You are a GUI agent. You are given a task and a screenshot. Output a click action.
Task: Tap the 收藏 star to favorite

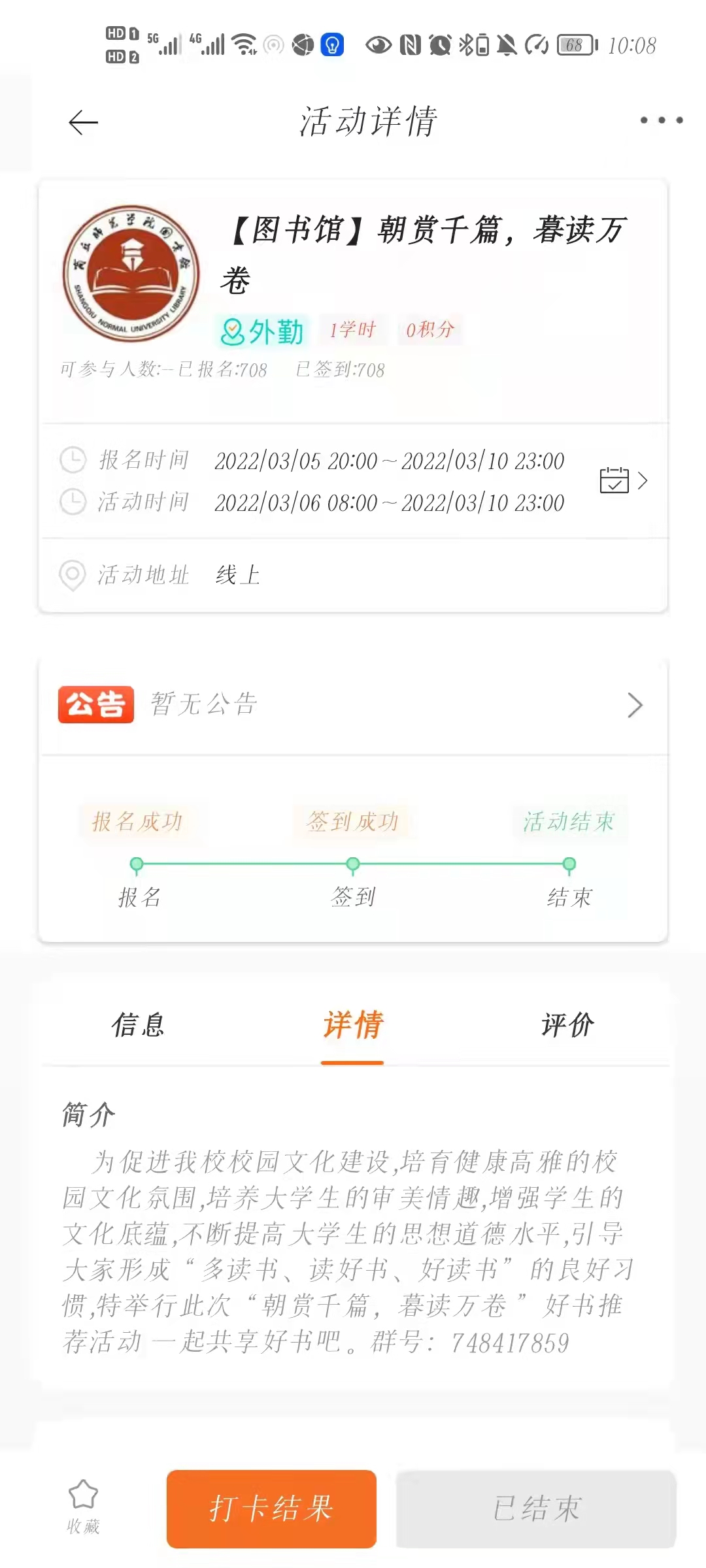click(83, 1506)
